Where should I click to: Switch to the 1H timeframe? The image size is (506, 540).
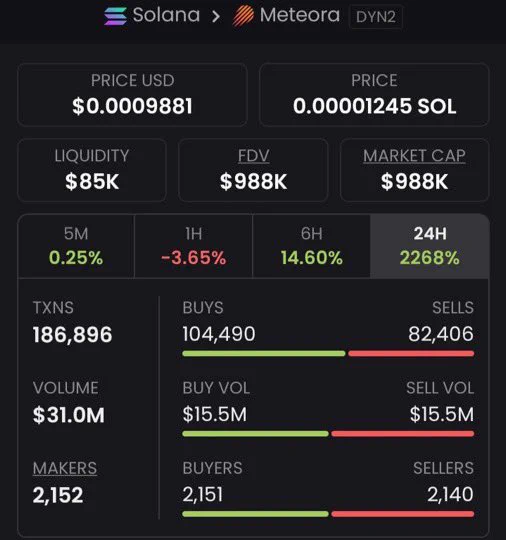point(193,246)
